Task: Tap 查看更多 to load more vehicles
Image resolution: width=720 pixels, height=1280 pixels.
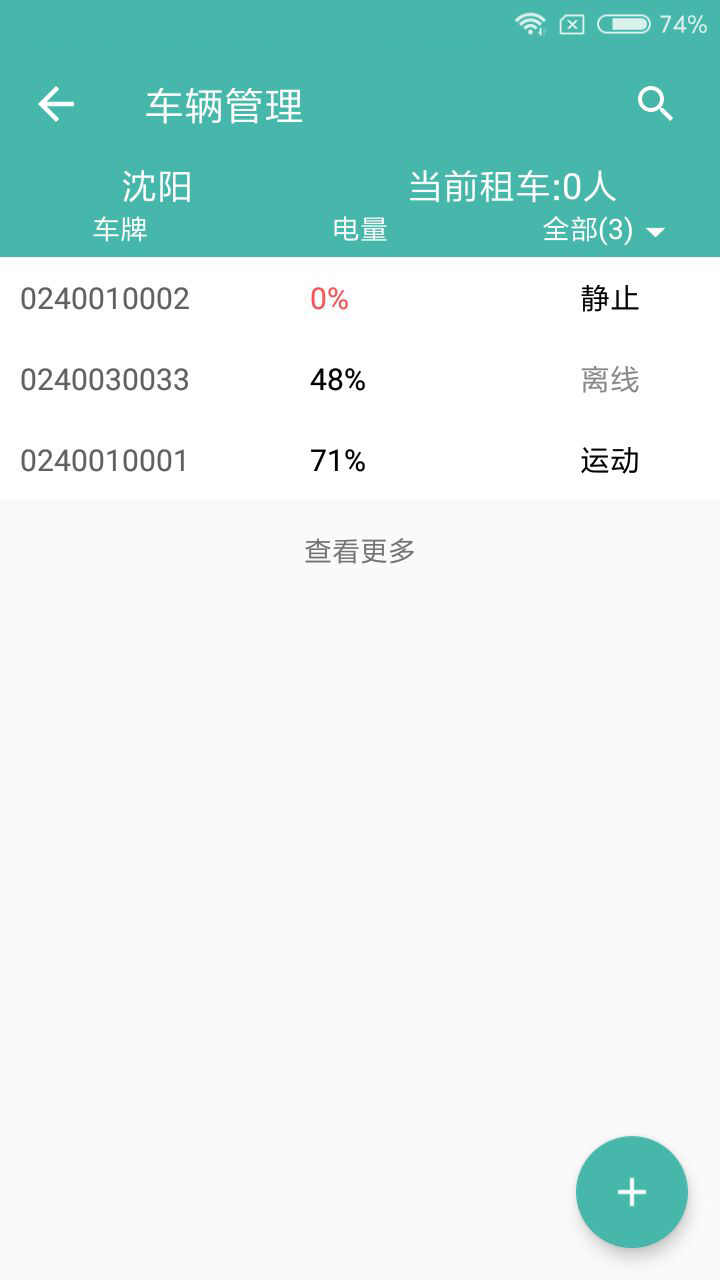Action: pos(359,549)
